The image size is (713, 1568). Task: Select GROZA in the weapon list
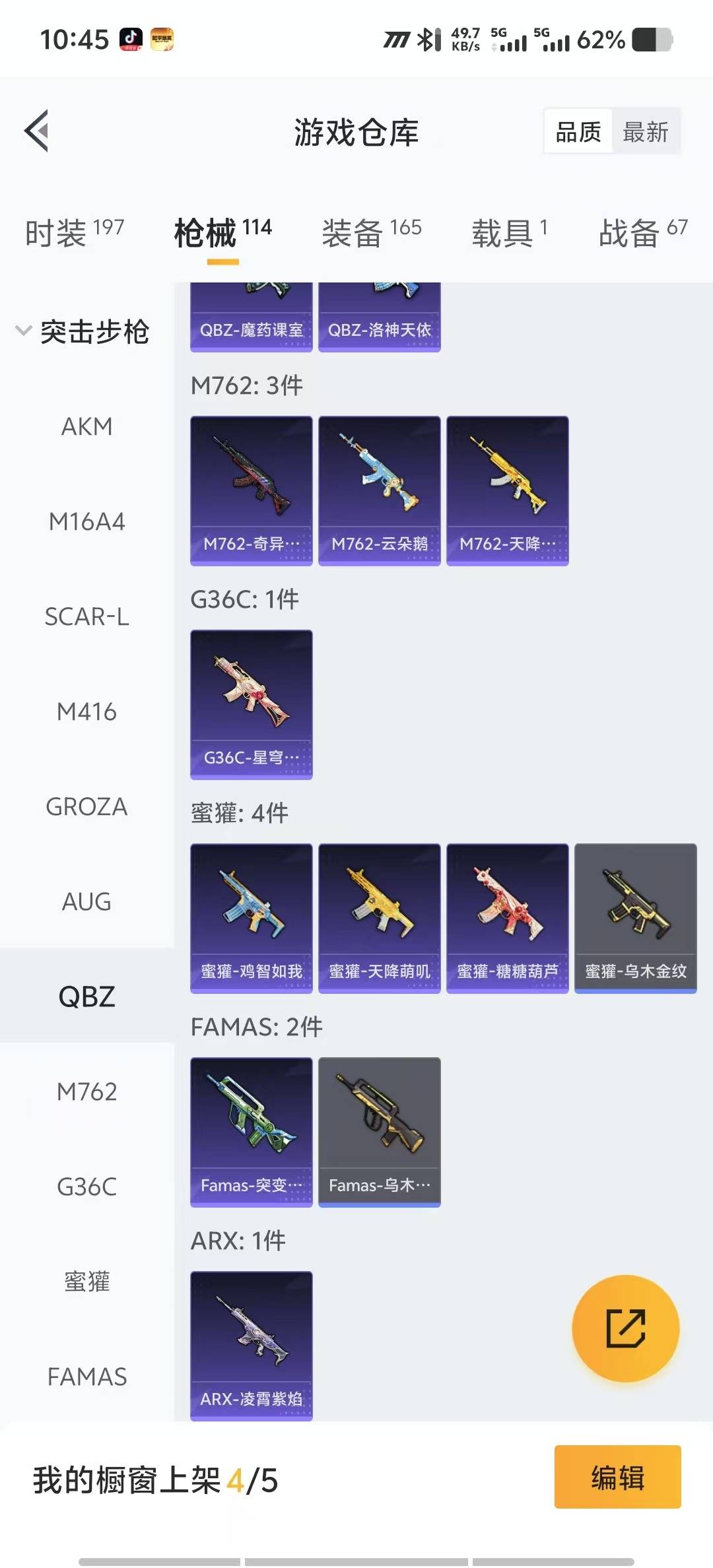[86, 806]
